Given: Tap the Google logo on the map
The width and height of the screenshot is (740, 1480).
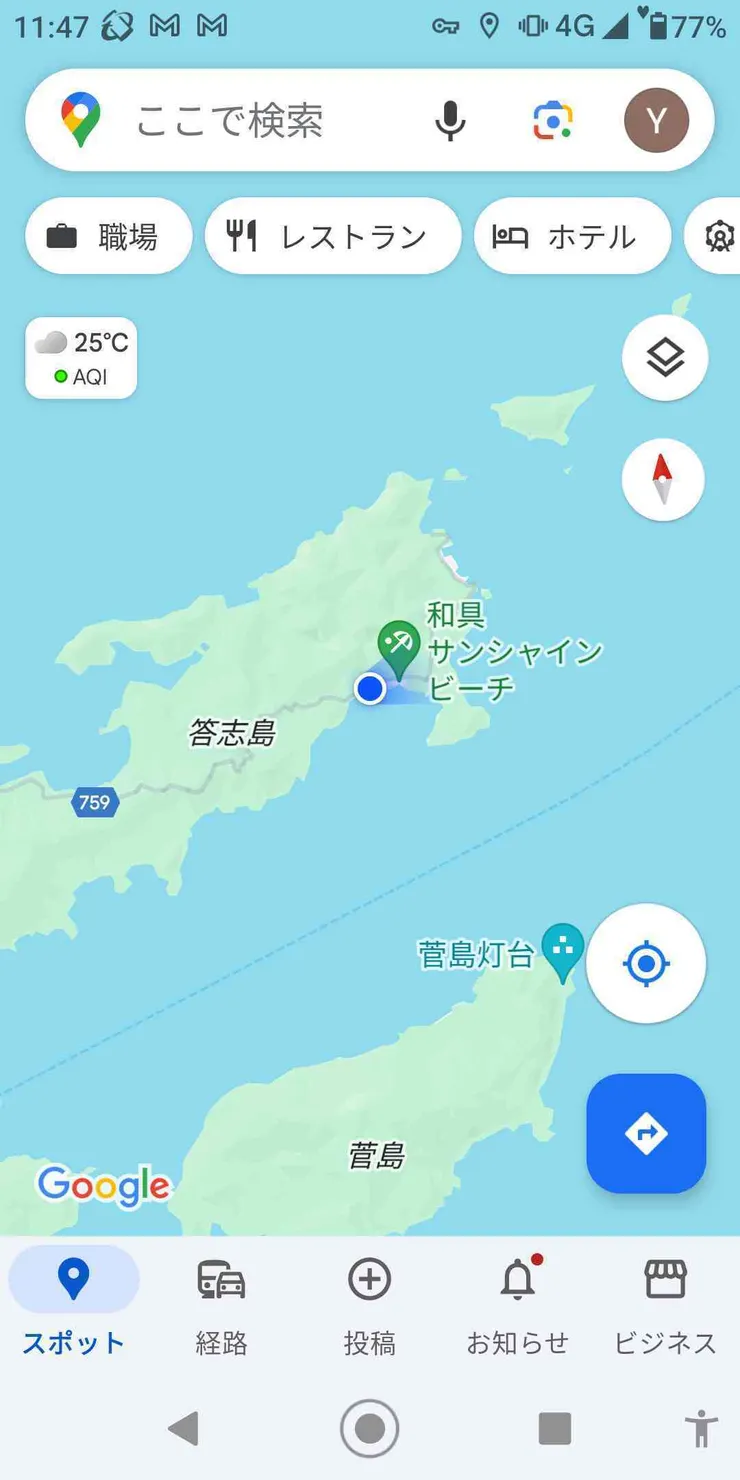Looking at the screenshot, I should [x=104, y=1186].
